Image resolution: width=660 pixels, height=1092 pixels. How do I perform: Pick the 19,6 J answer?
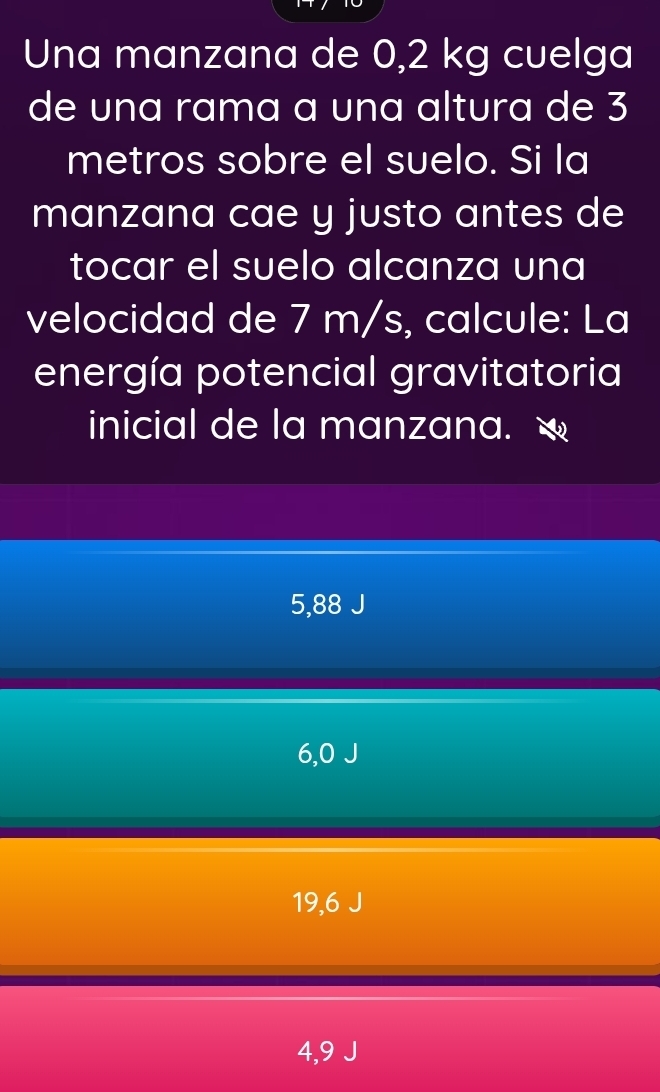pyautogui.click(x=329, y=903)
